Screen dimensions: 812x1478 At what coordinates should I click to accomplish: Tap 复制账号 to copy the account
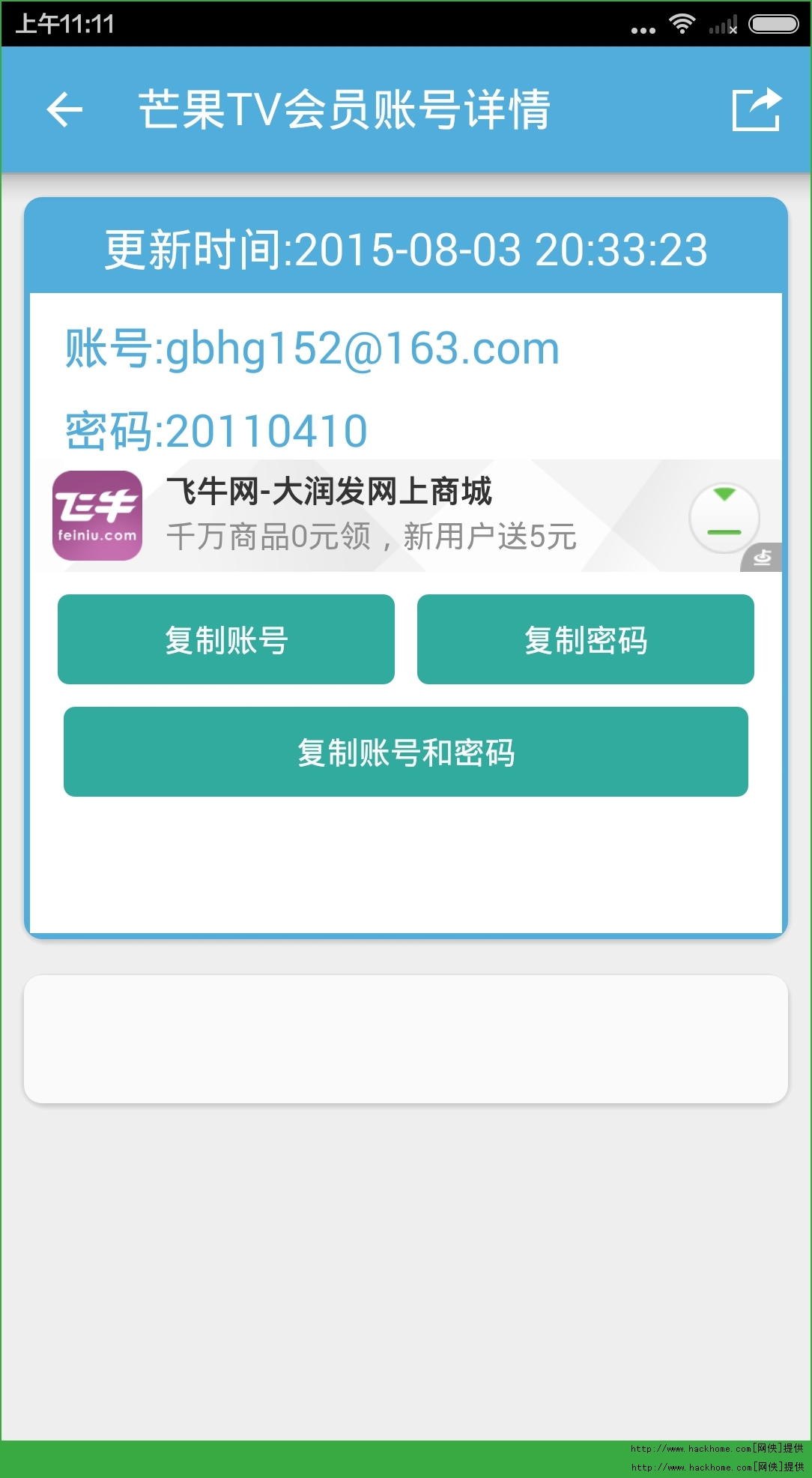coord(226,639)
